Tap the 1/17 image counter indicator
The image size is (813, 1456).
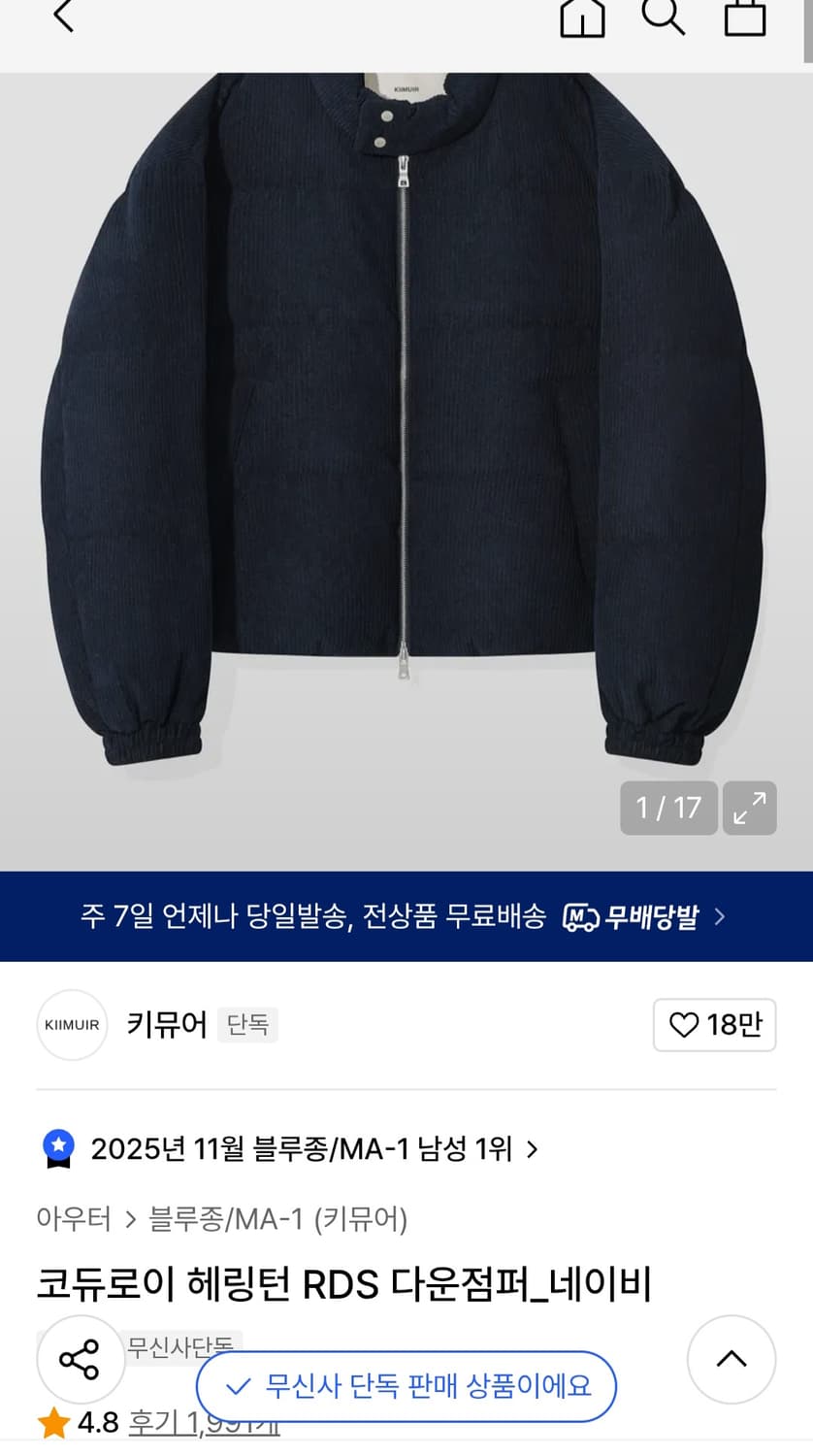(668, 808)
